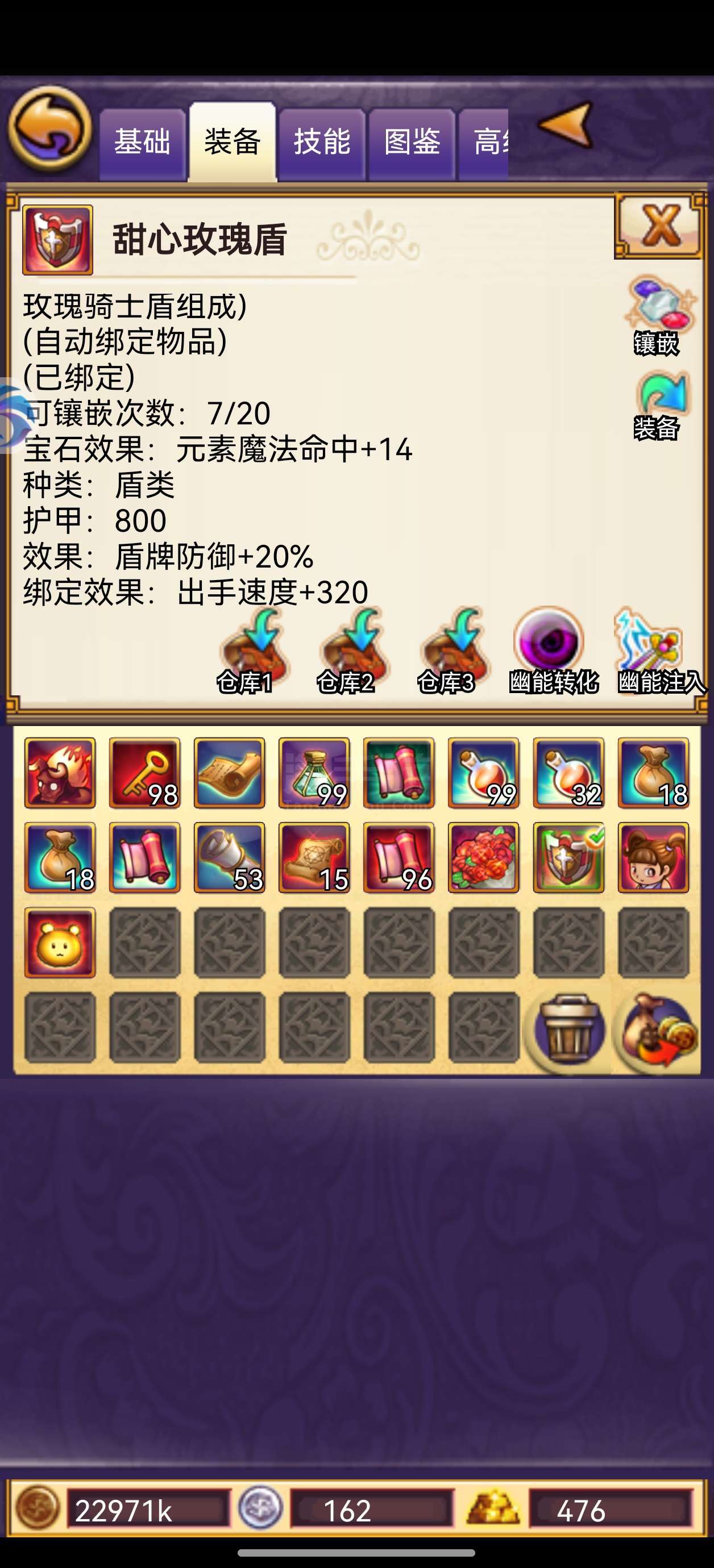Move item to 仓库1
The height and width of the screenshot is (1568, 714).
pyautogui.click(x=248, y=651)
